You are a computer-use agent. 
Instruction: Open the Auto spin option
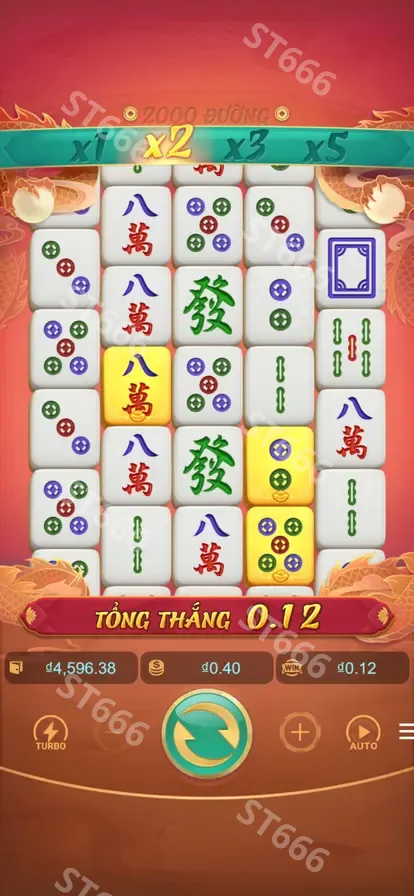[x=363, y=733]
